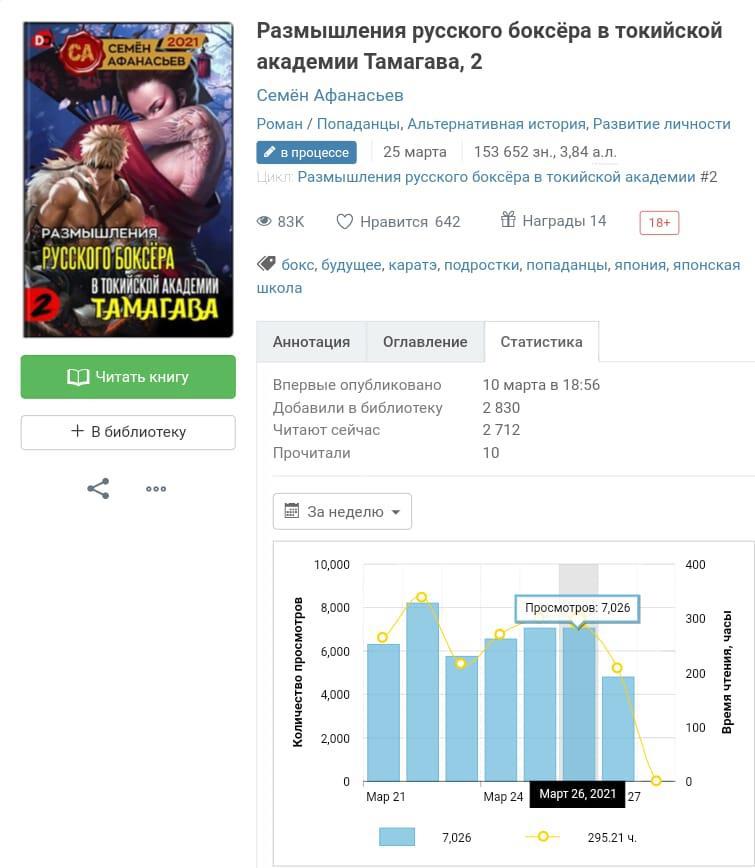The height and width of the screenshot is (868, 755).
Task: Open the Роман genre link
Action: pyautogui.click(x=278, y=124)
